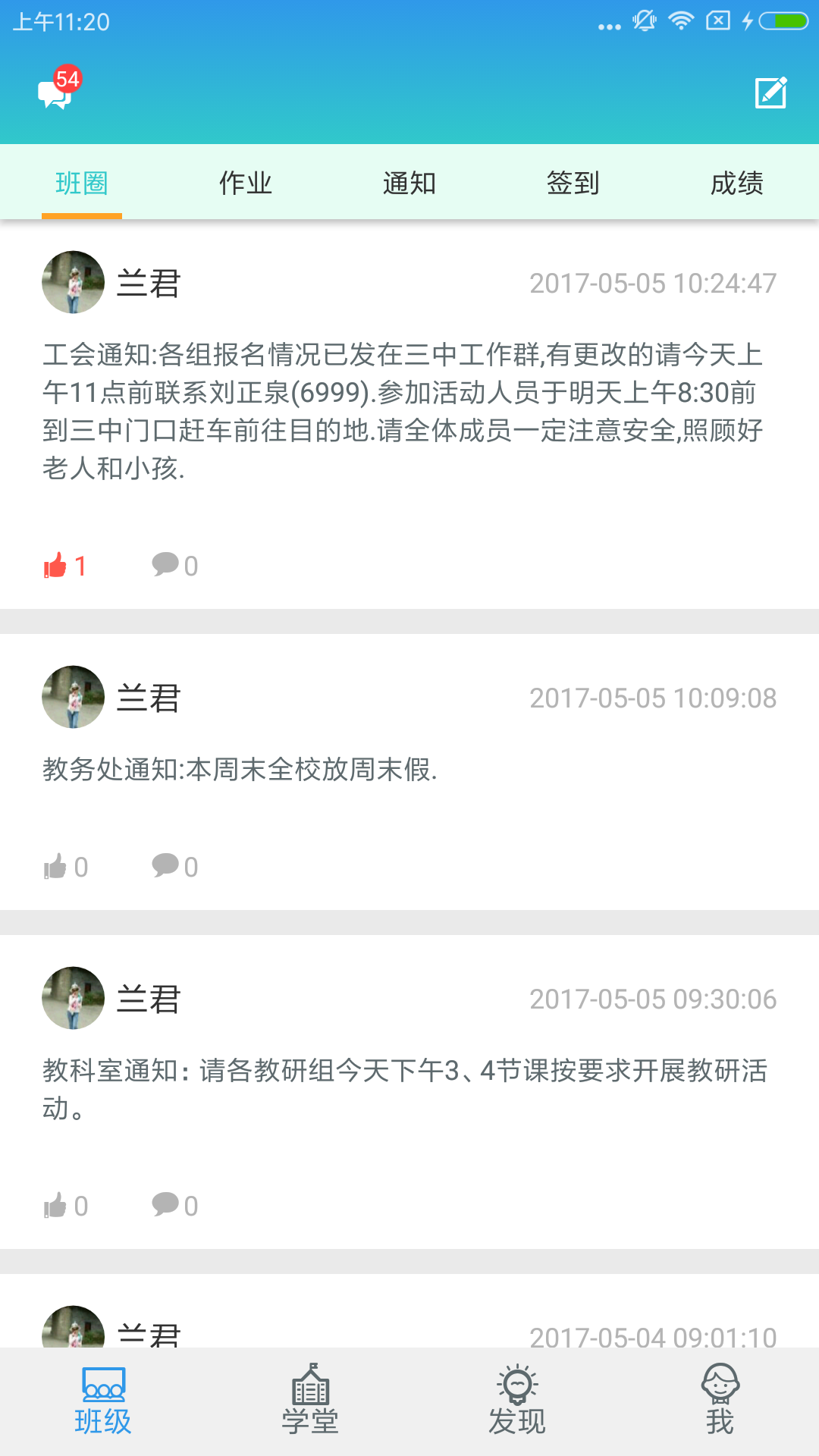Viewport: 819px width, 1456px height.
Task: Comment on the 工会通知 post
Action: [x=175, y=566]
